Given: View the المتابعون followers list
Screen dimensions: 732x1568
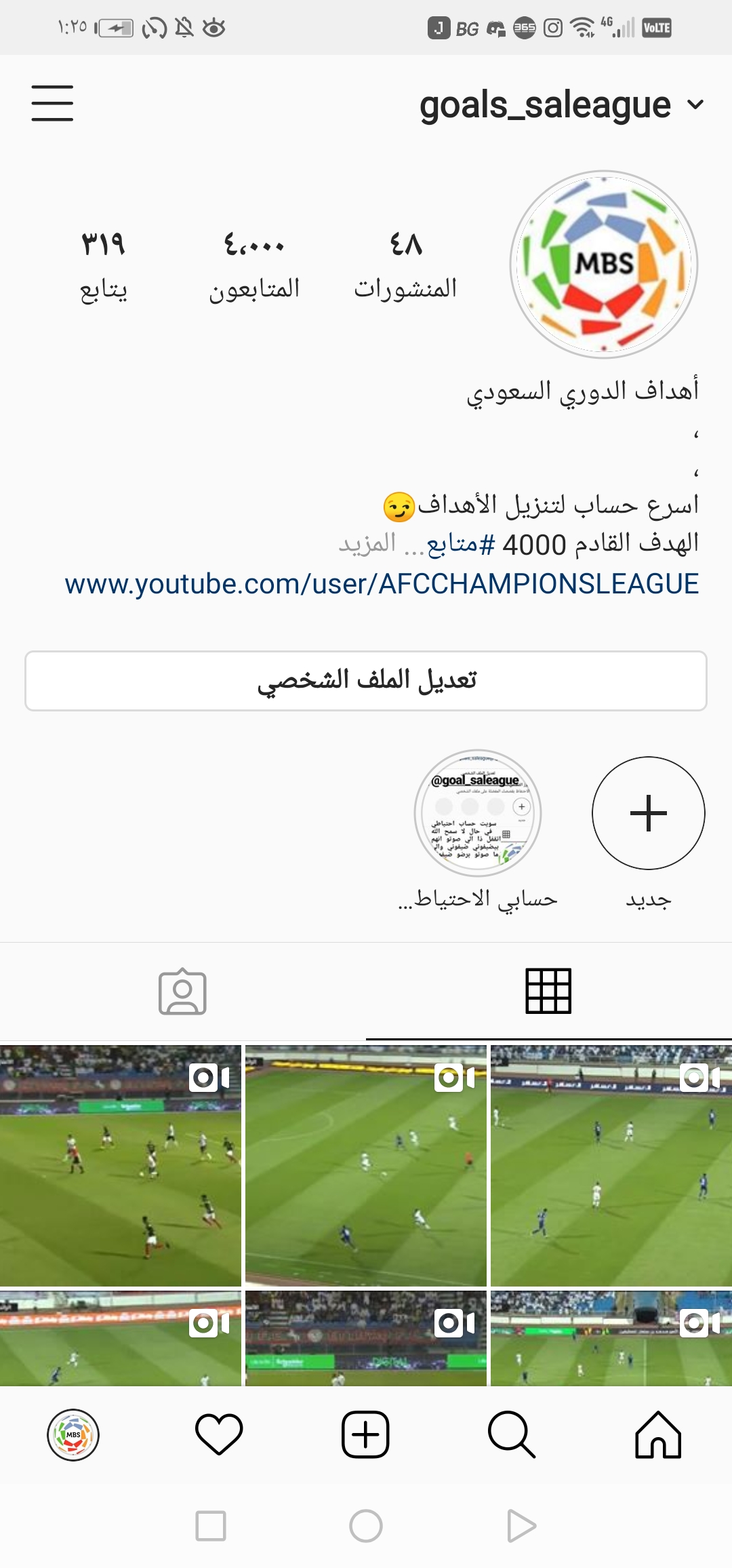Looking at the screenshot, I should pyautogui.click(x=254, y=264).
